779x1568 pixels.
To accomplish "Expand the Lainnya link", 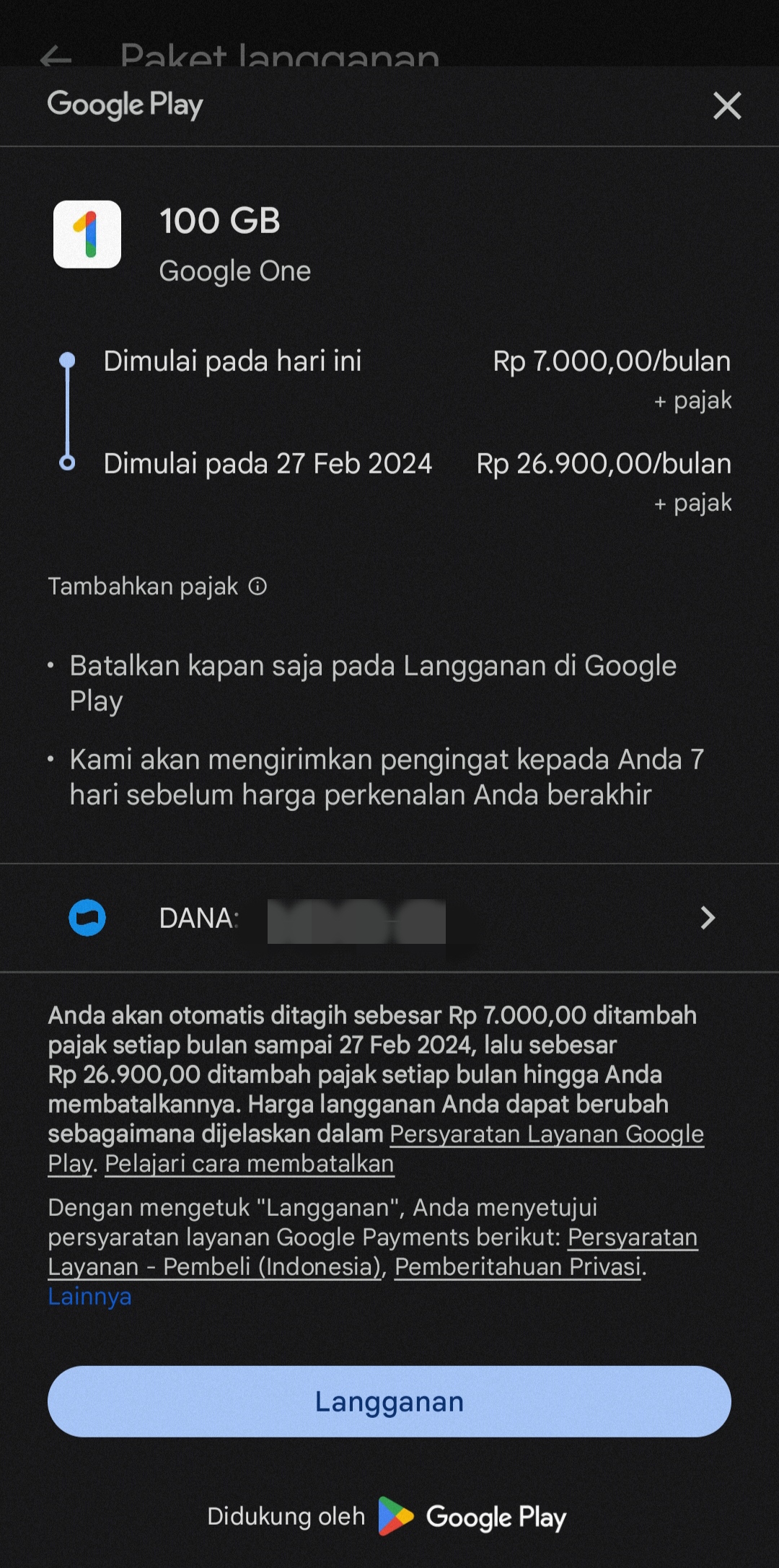I will pyautogui.click(x=89, y=1297).
